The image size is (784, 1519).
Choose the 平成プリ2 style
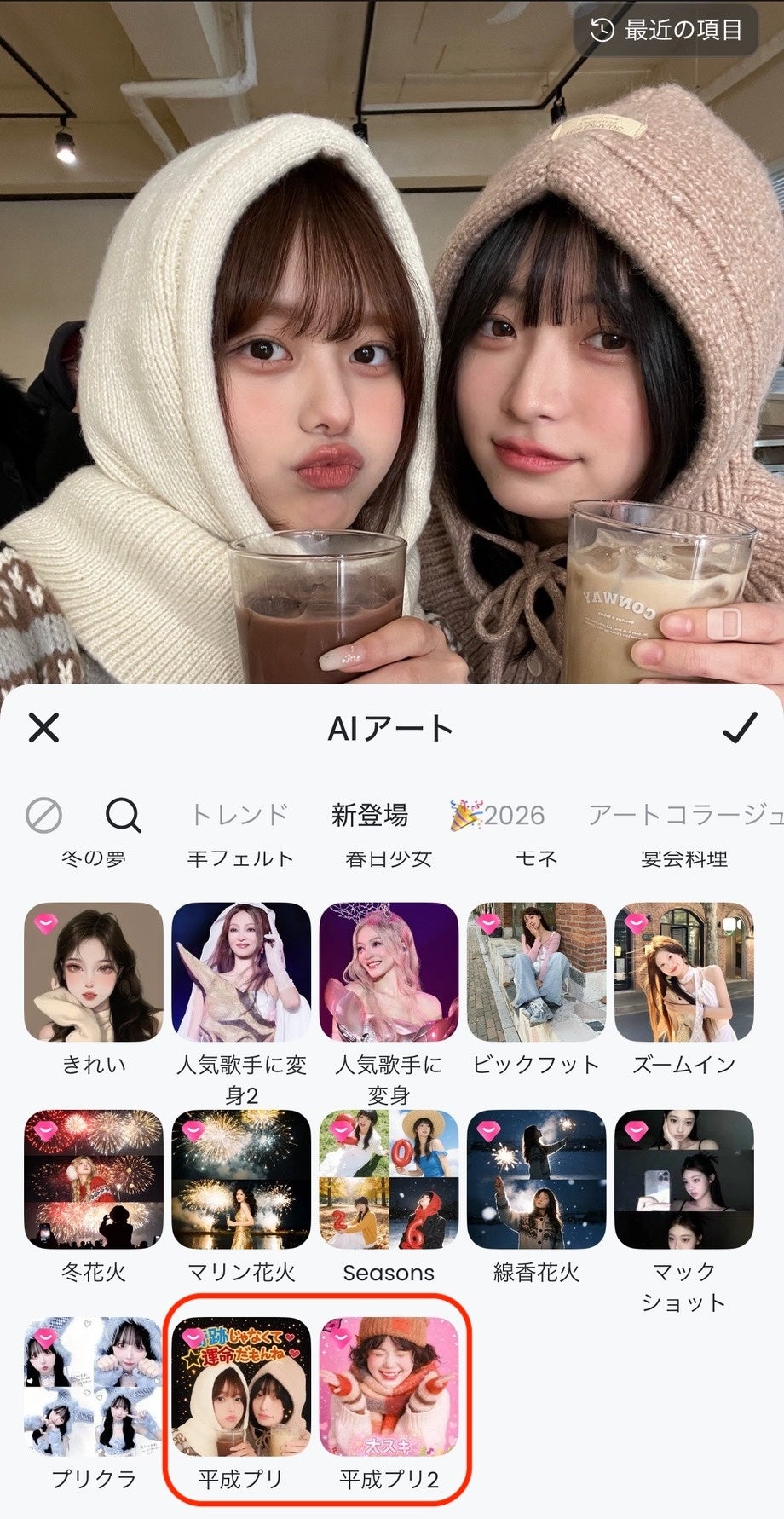pos(389,1387)
